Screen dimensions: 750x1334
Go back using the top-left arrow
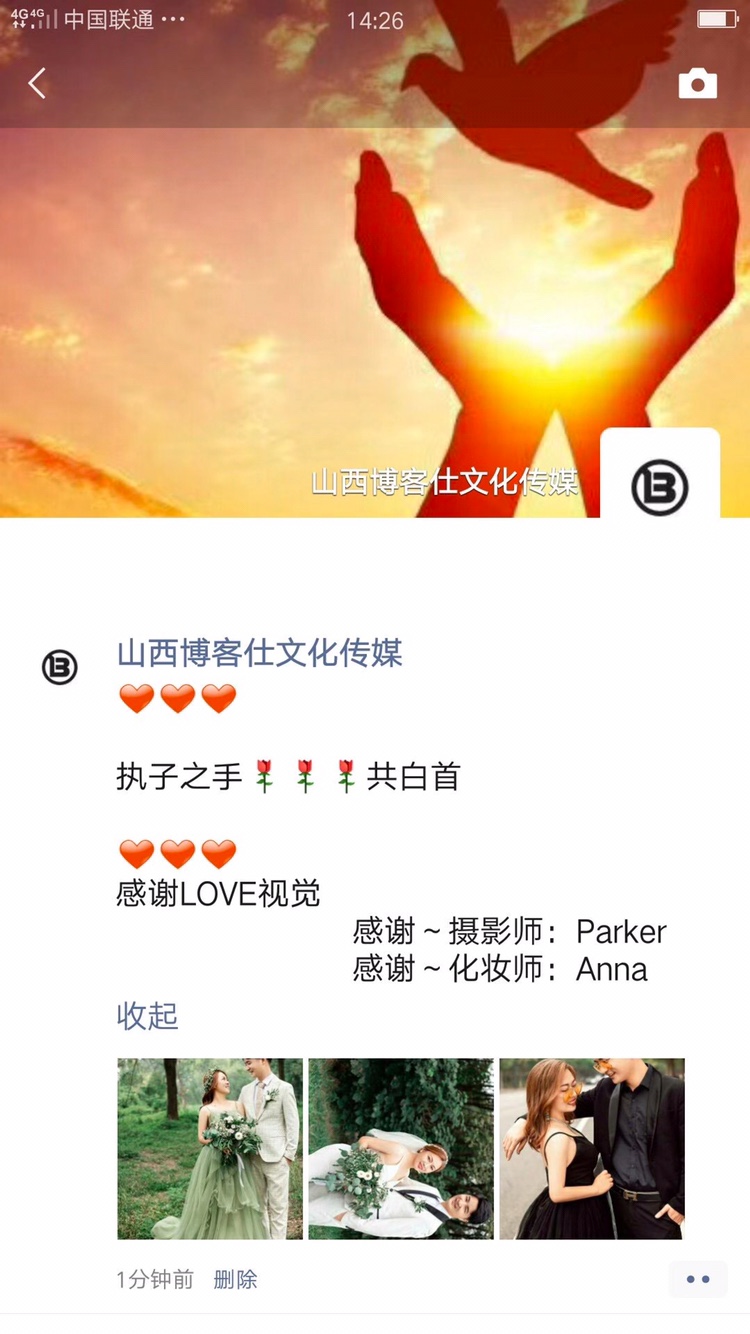point(37,84)
